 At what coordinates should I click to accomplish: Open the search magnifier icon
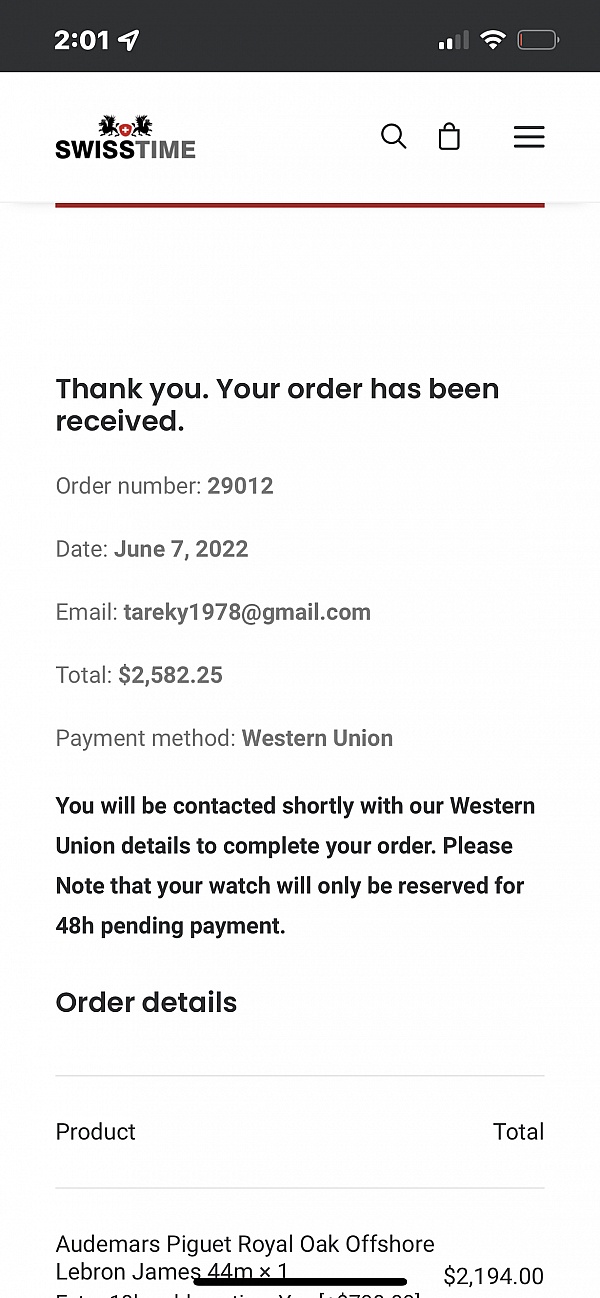[x=394, y=137]
